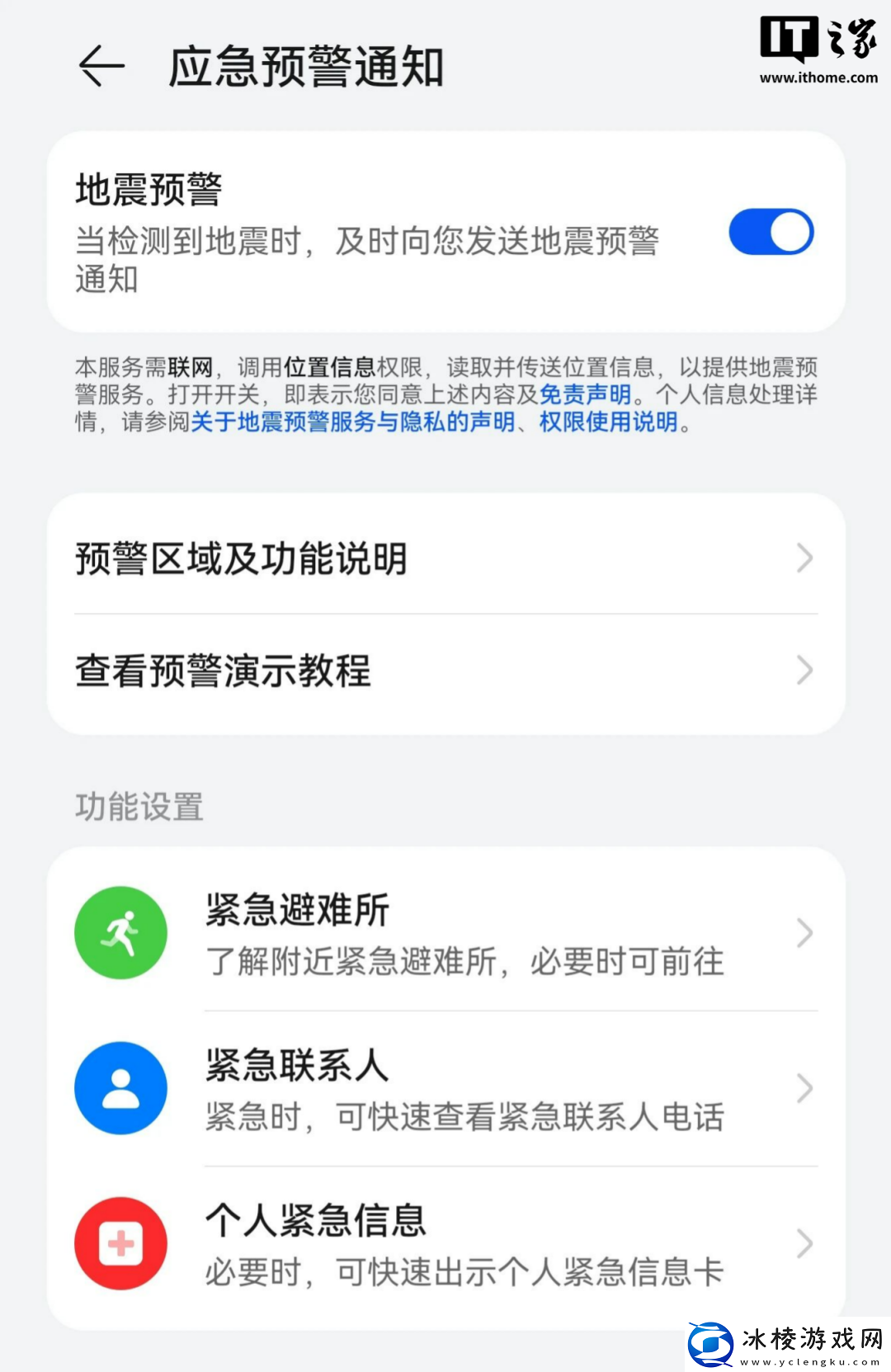Click the chevron next to 紧急避难所
Viewport: 891px width, 1372px height.
point(804,932)
